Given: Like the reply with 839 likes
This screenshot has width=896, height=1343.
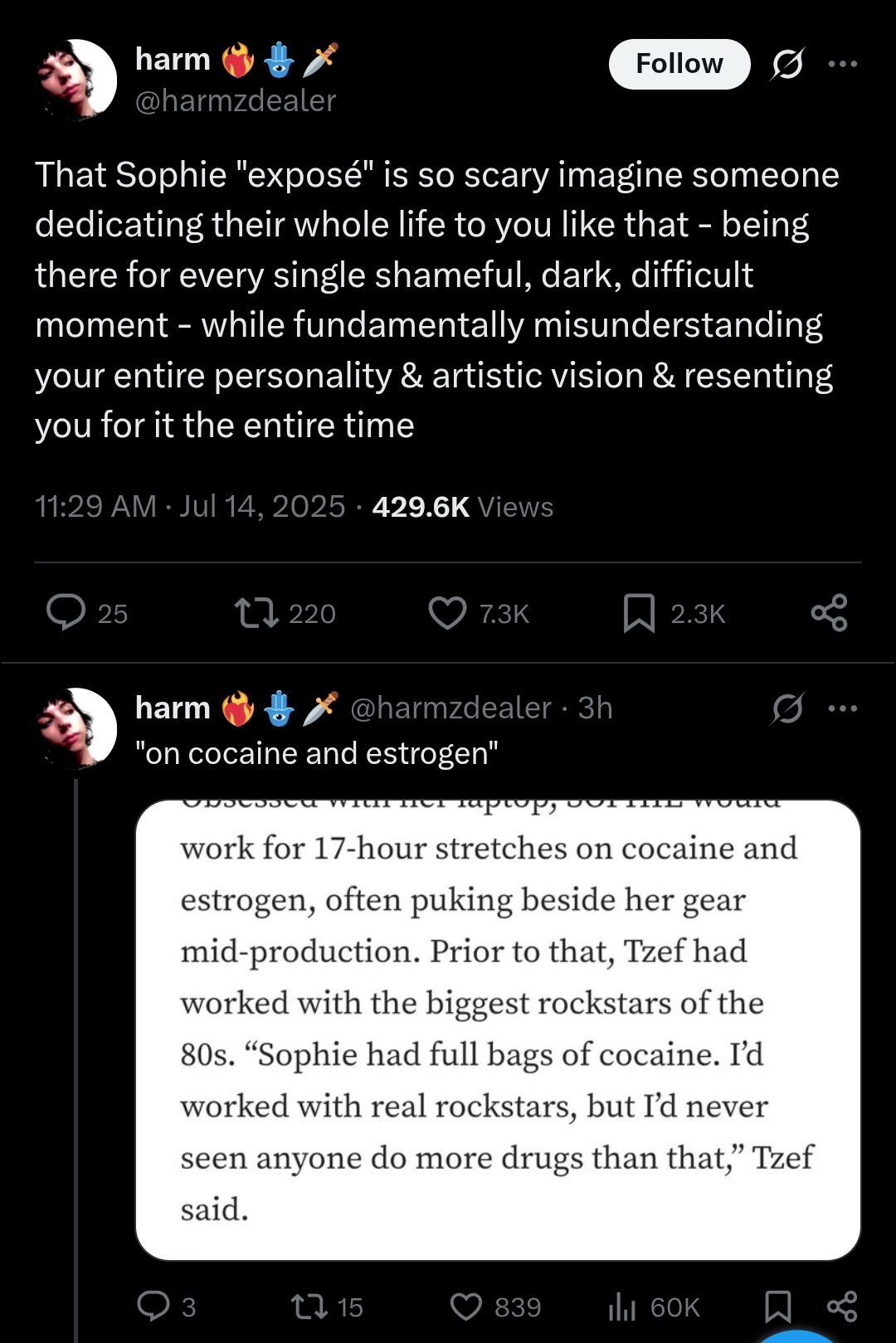Looking at the screenshot, I should point(466,1307).
